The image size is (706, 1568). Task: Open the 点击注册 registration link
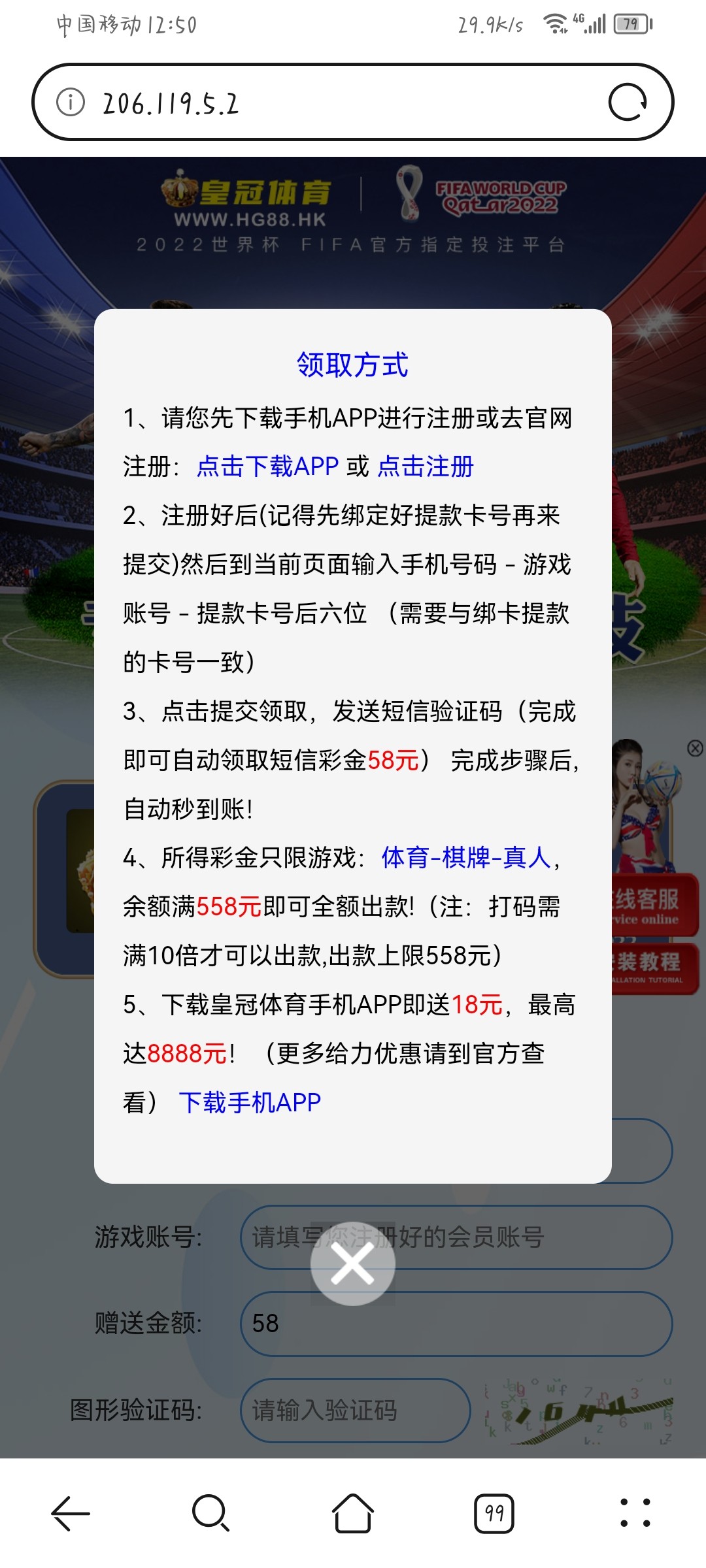click(426, 466)
